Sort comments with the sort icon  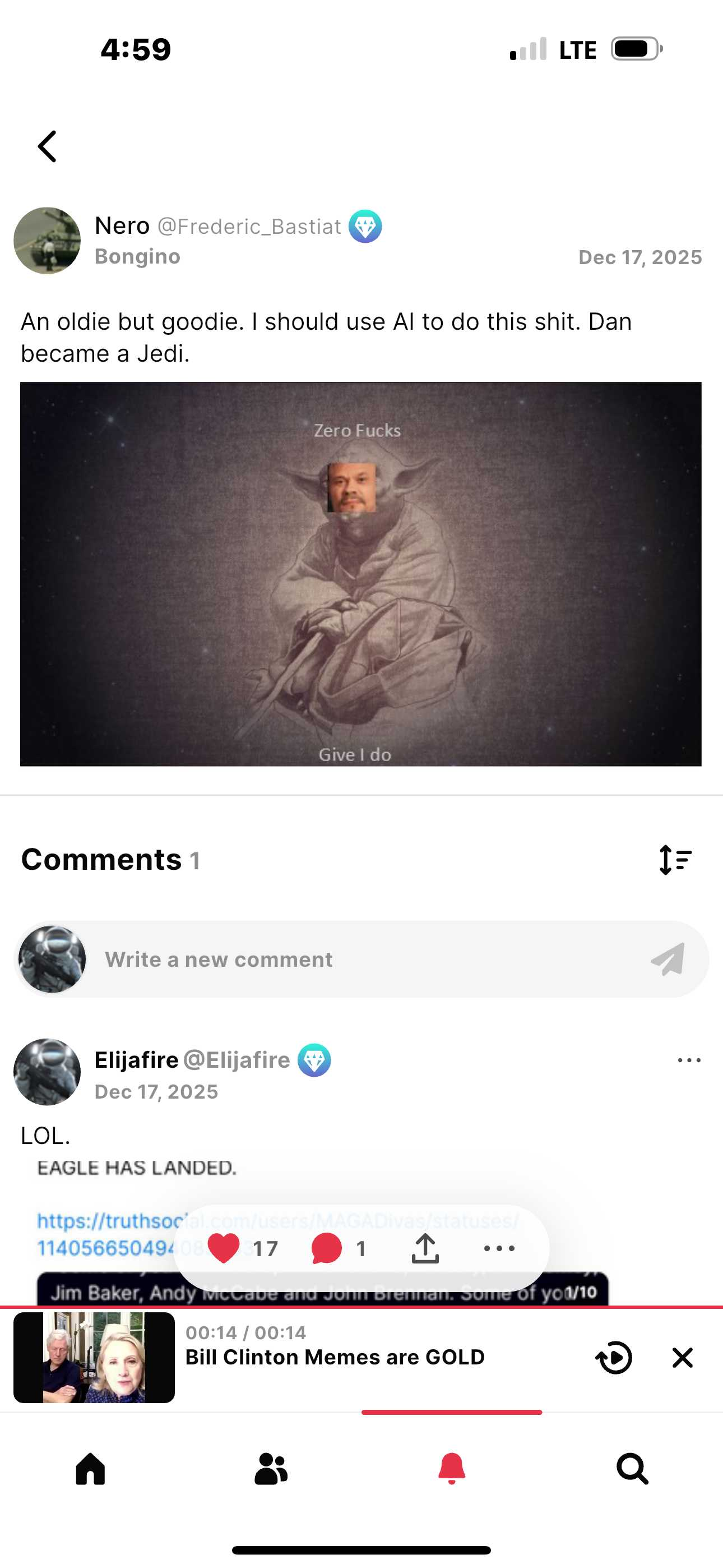click(x=675, y=860)
